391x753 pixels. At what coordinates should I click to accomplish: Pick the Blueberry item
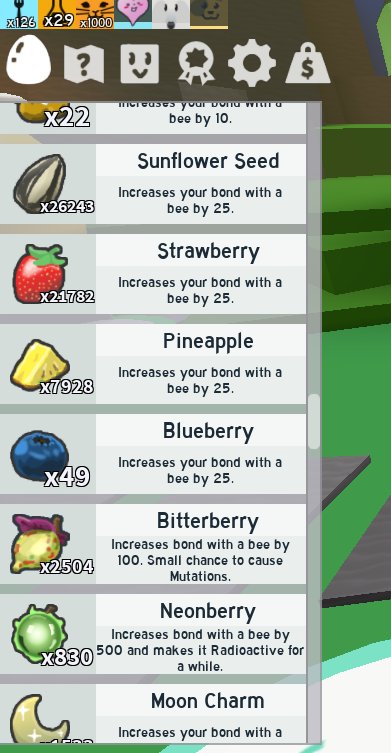pos(153,454)
